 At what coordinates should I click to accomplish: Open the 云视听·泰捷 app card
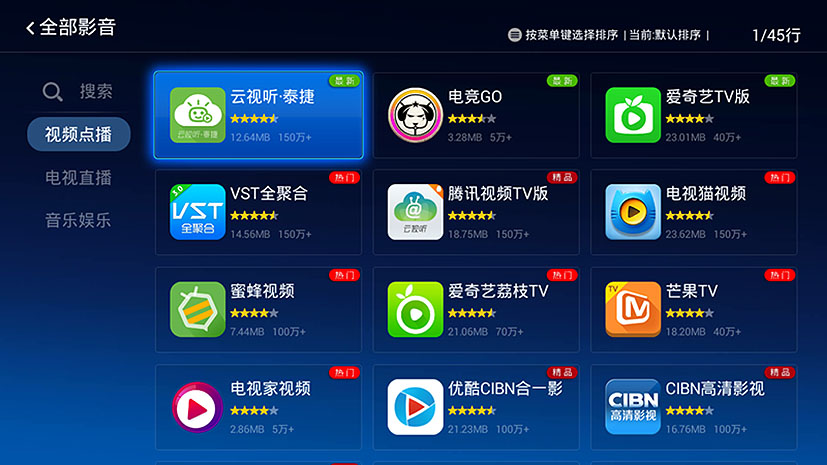coord(258,115)
